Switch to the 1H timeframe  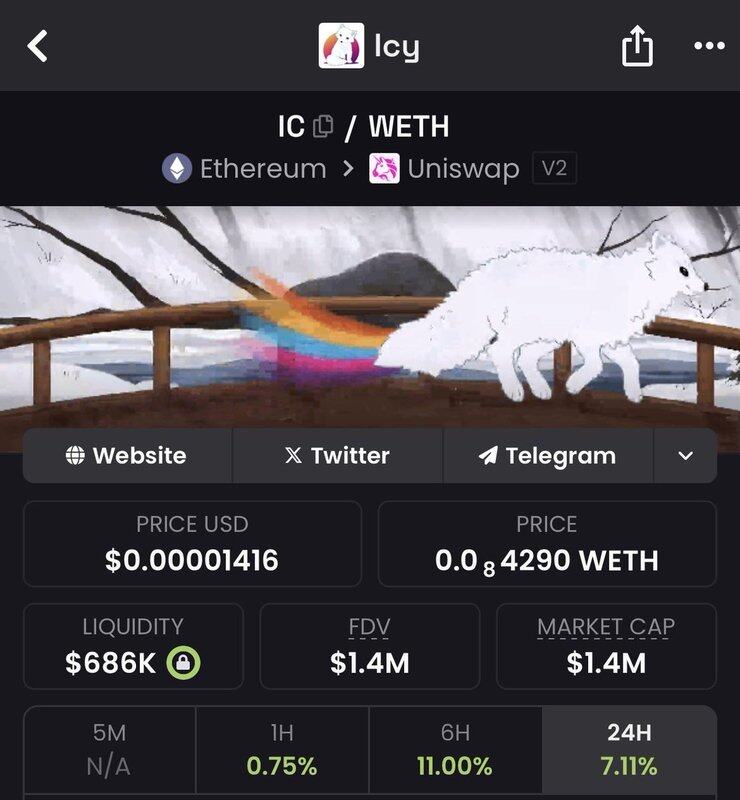click(282, 750)
